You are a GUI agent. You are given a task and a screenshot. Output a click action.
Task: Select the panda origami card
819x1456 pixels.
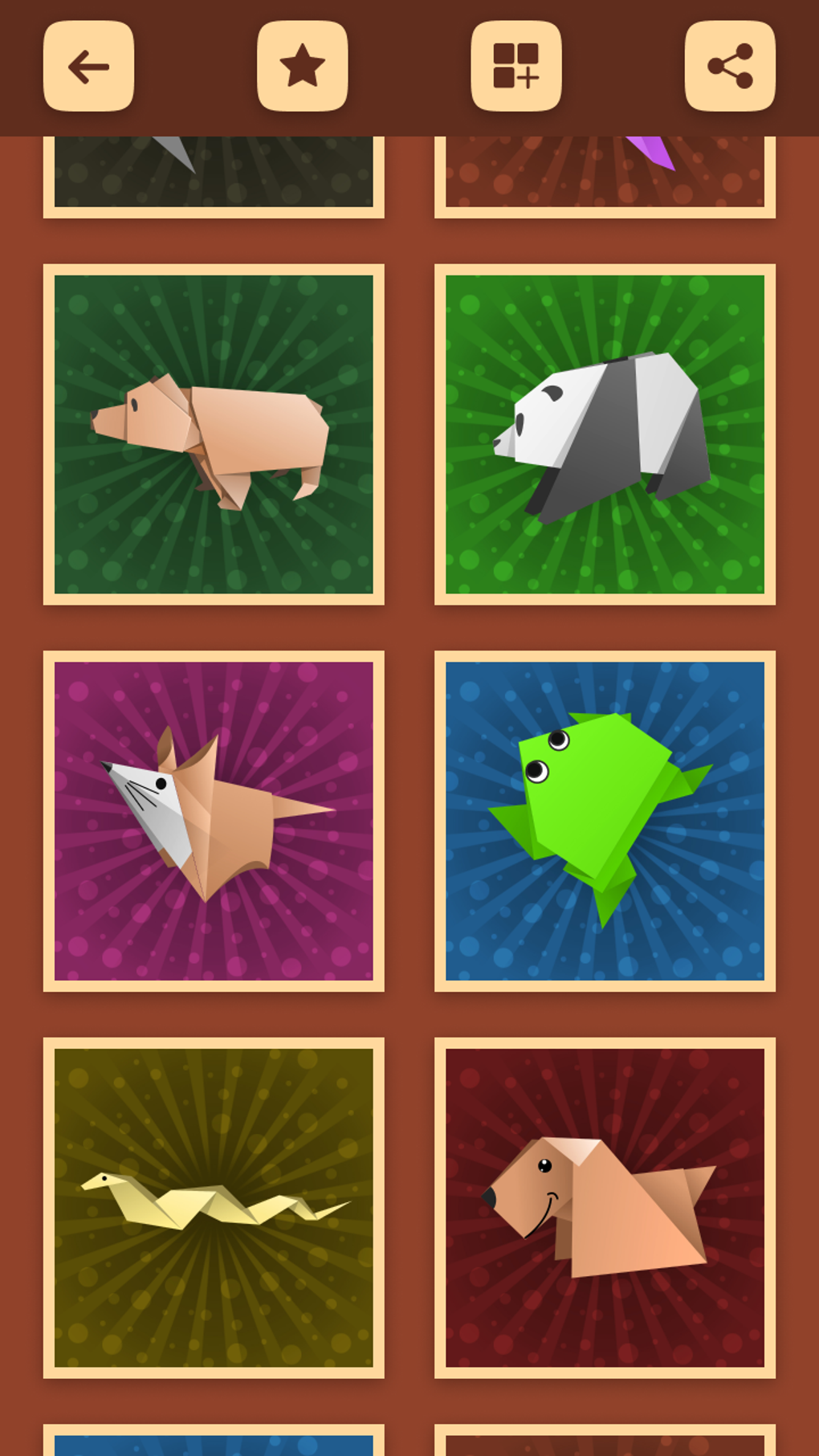pos(605,434)
